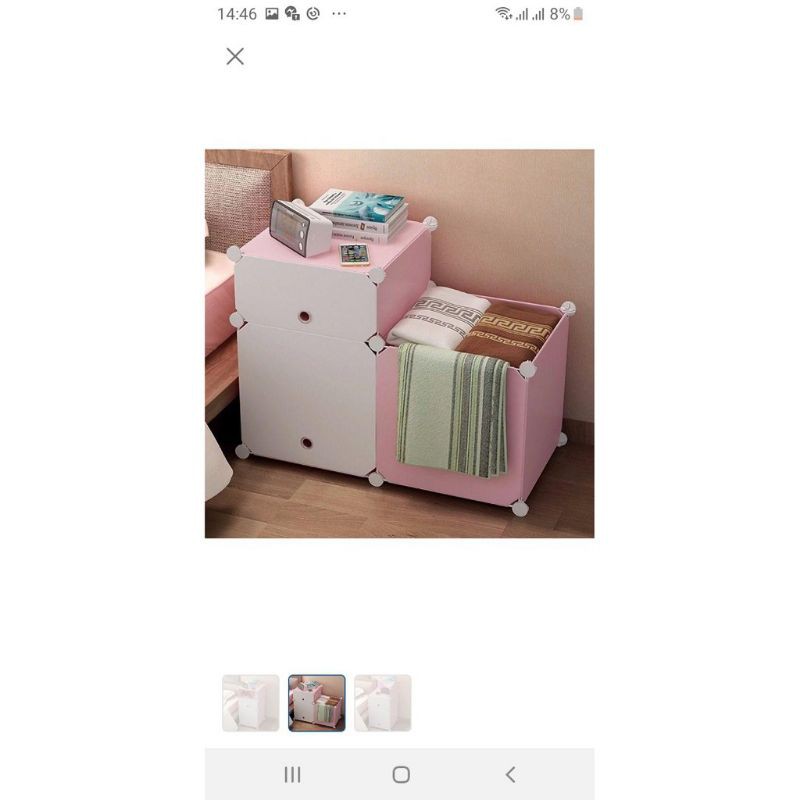Select the first thumbnail image
The width and height of the screenshot is (800, 800).
[251, 703]
